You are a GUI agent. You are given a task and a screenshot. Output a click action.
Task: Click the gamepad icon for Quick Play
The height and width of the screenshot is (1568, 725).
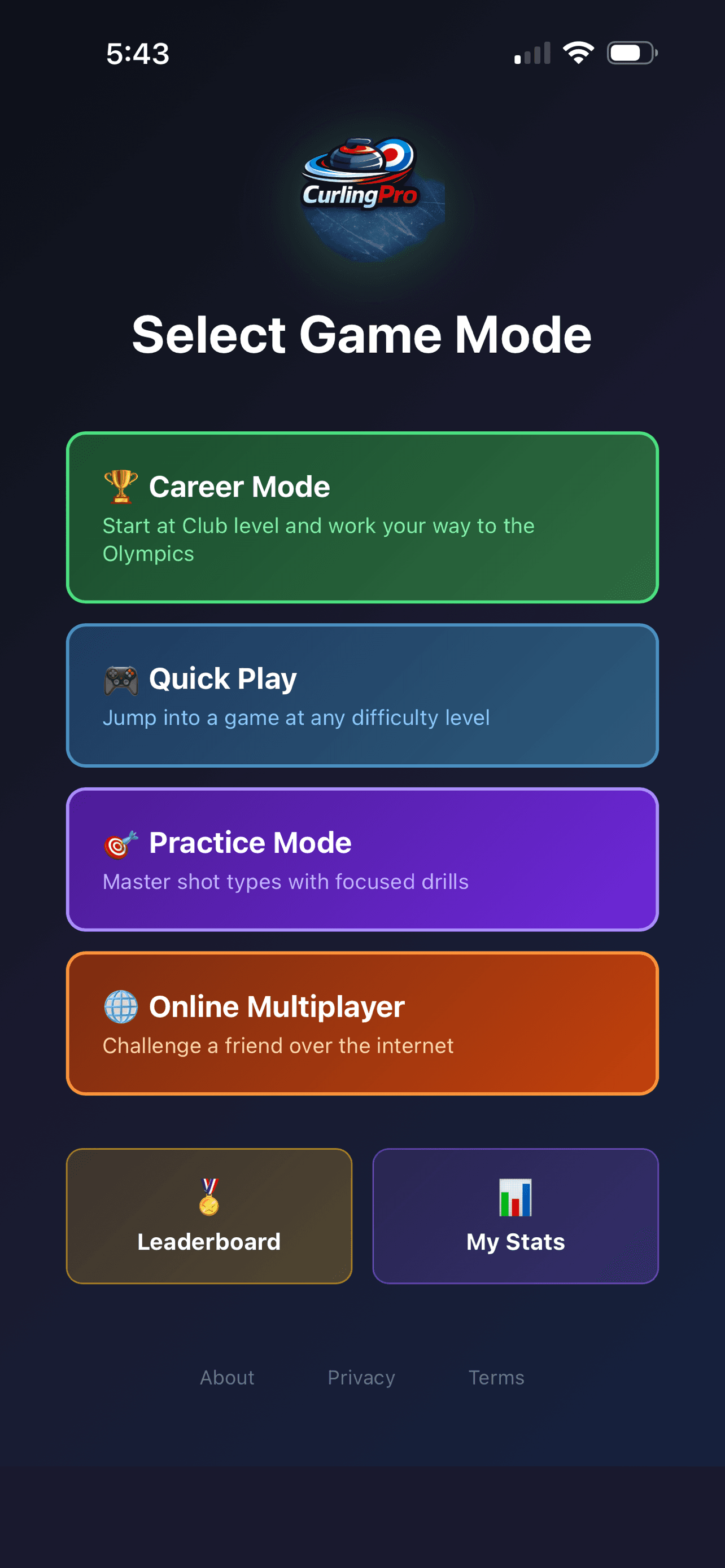pyautogui.click(x=120, y=677)
